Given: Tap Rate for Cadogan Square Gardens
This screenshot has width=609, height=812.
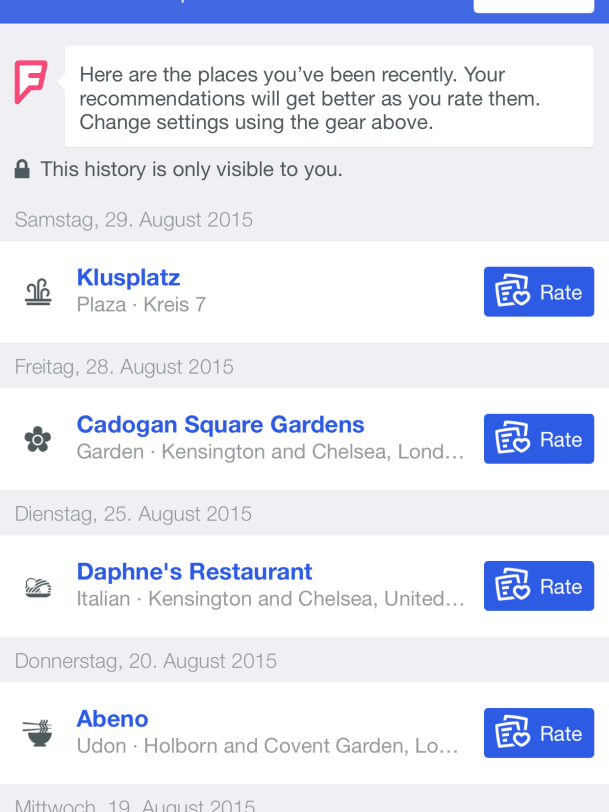Looking at the screenshot, I should (x=538, y=439).
